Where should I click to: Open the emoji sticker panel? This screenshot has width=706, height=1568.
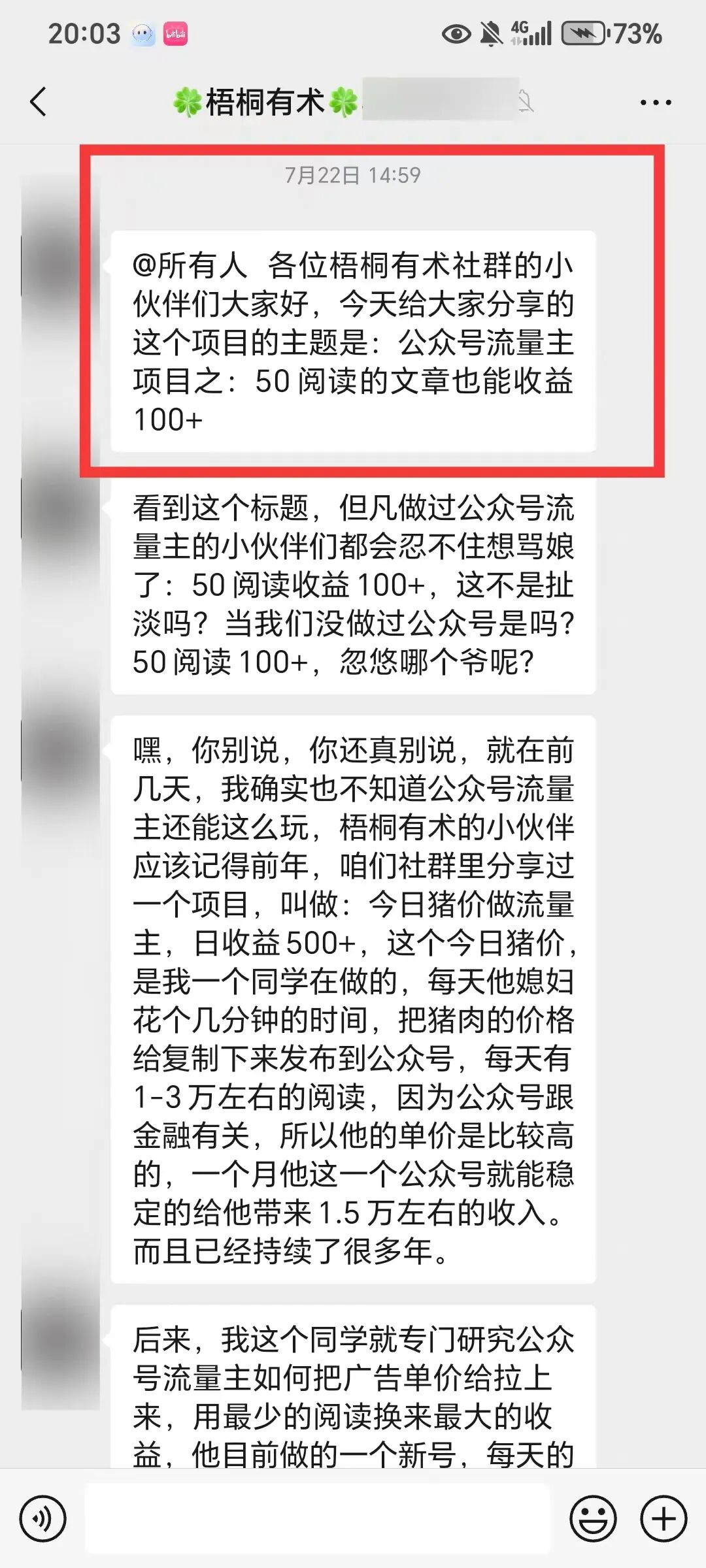(x=593, y=1519)
